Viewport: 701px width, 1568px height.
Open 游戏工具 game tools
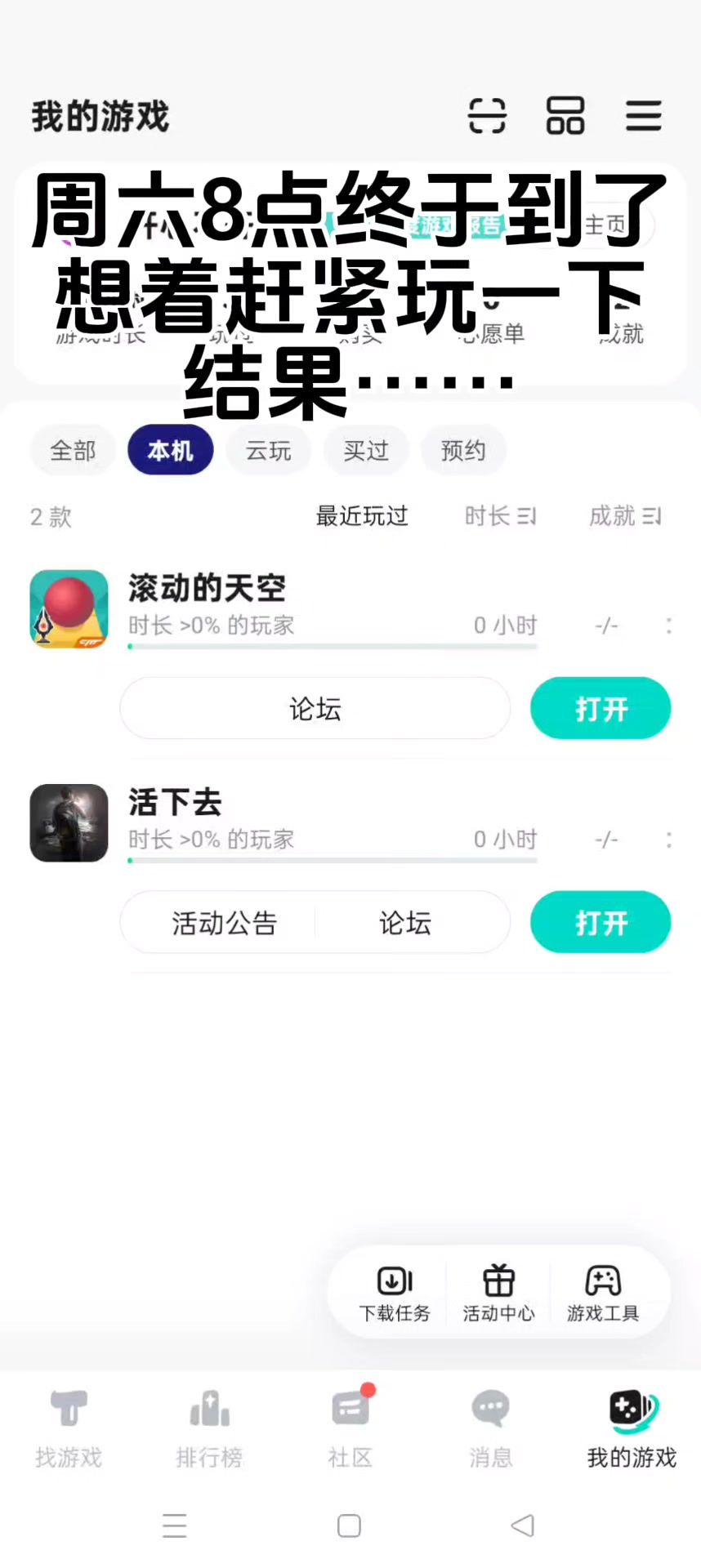point(603,1293)
